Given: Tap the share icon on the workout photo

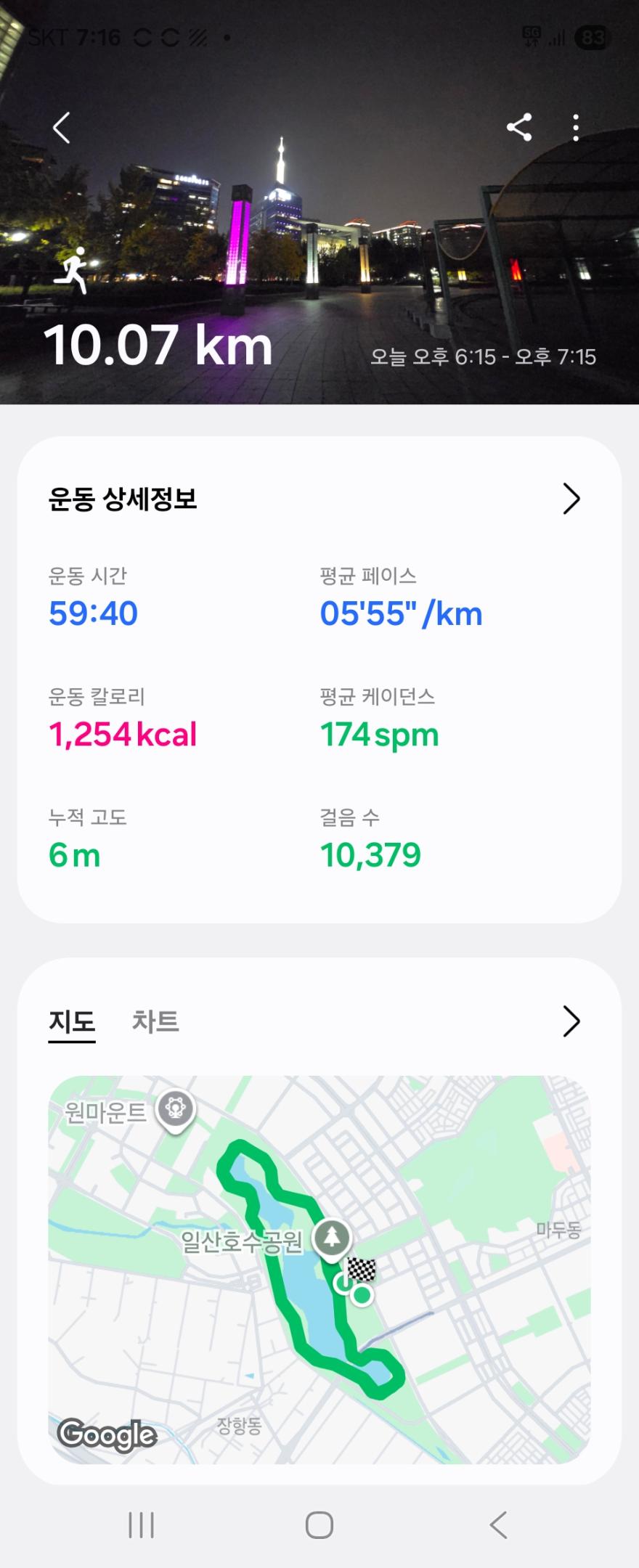Looking at the screenshot, I should [x=520, y=128].
